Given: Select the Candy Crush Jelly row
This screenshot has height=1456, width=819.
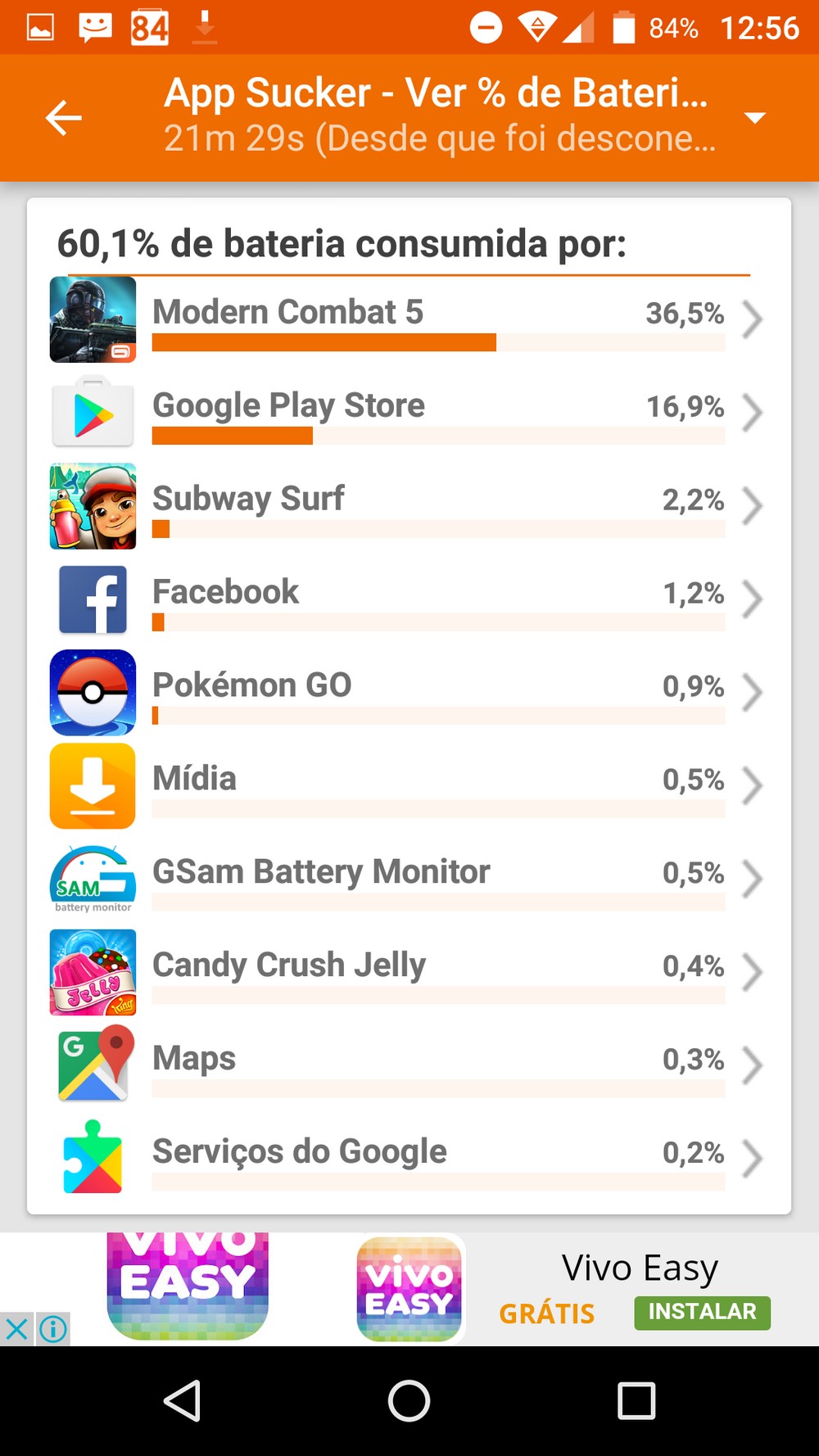Looking at the screenshot, I should [x=408, y=973].
